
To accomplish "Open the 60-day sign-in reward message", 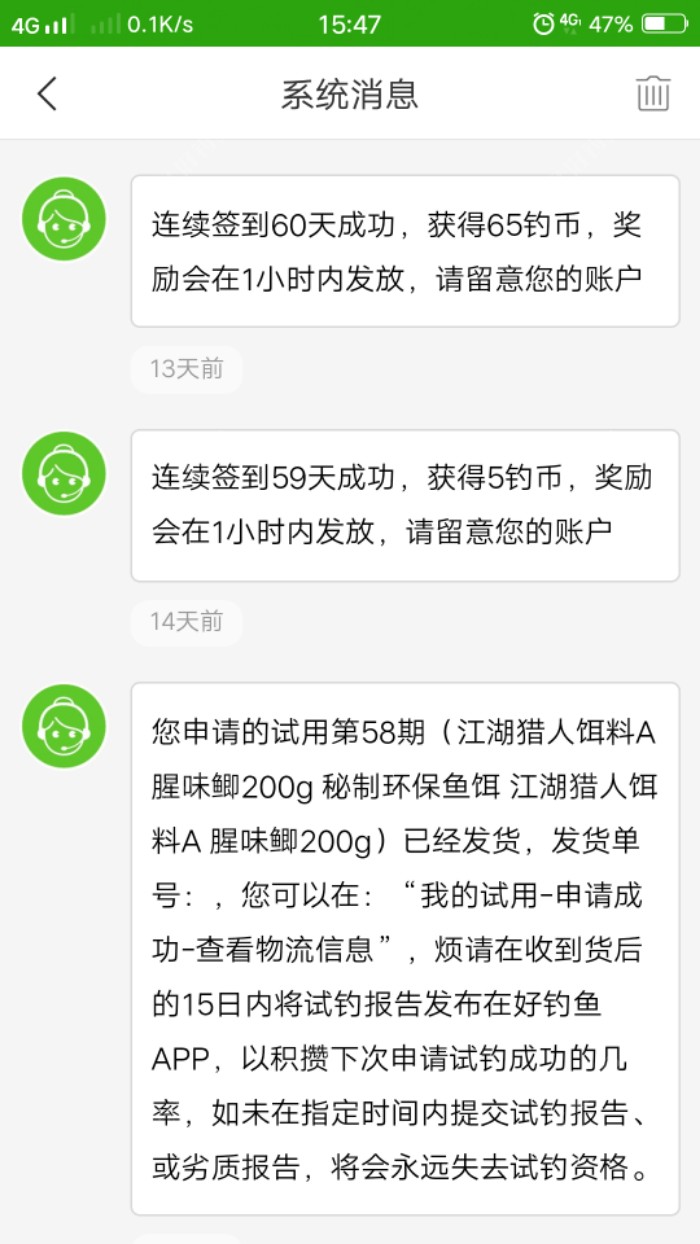I will tap(405, 251).
